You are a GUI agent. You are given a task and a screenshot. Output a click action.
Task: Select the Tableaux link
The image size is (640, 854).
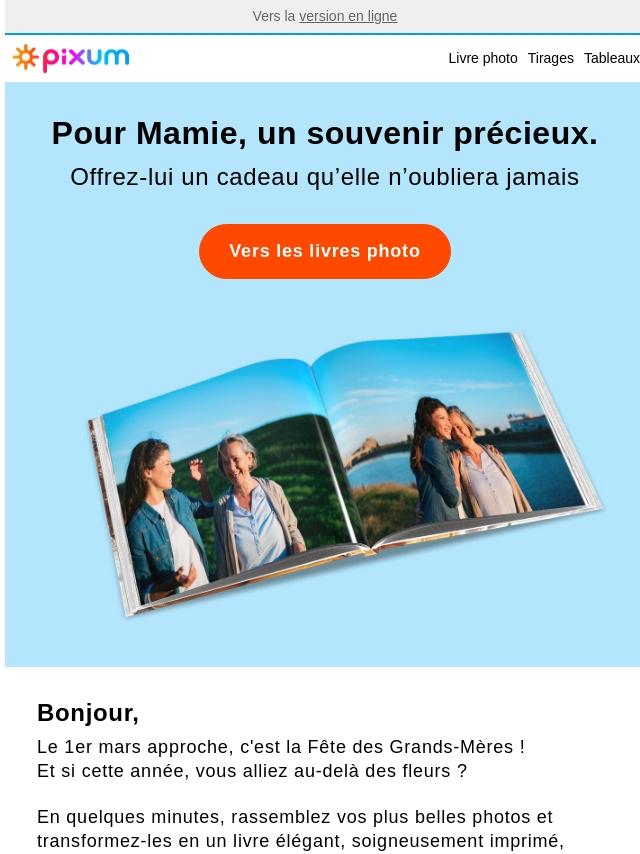click(611, 58)
